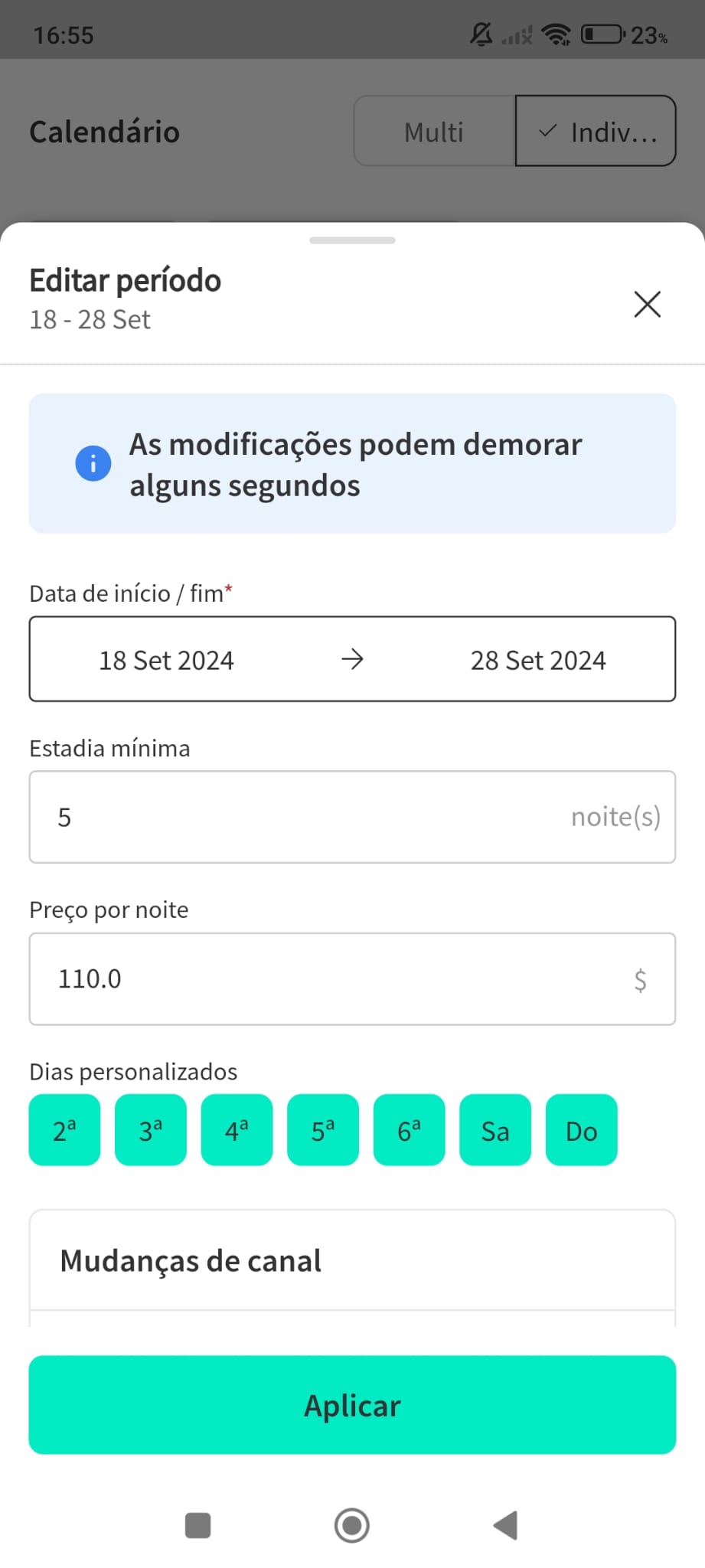Go back with the system back button

506,1525
